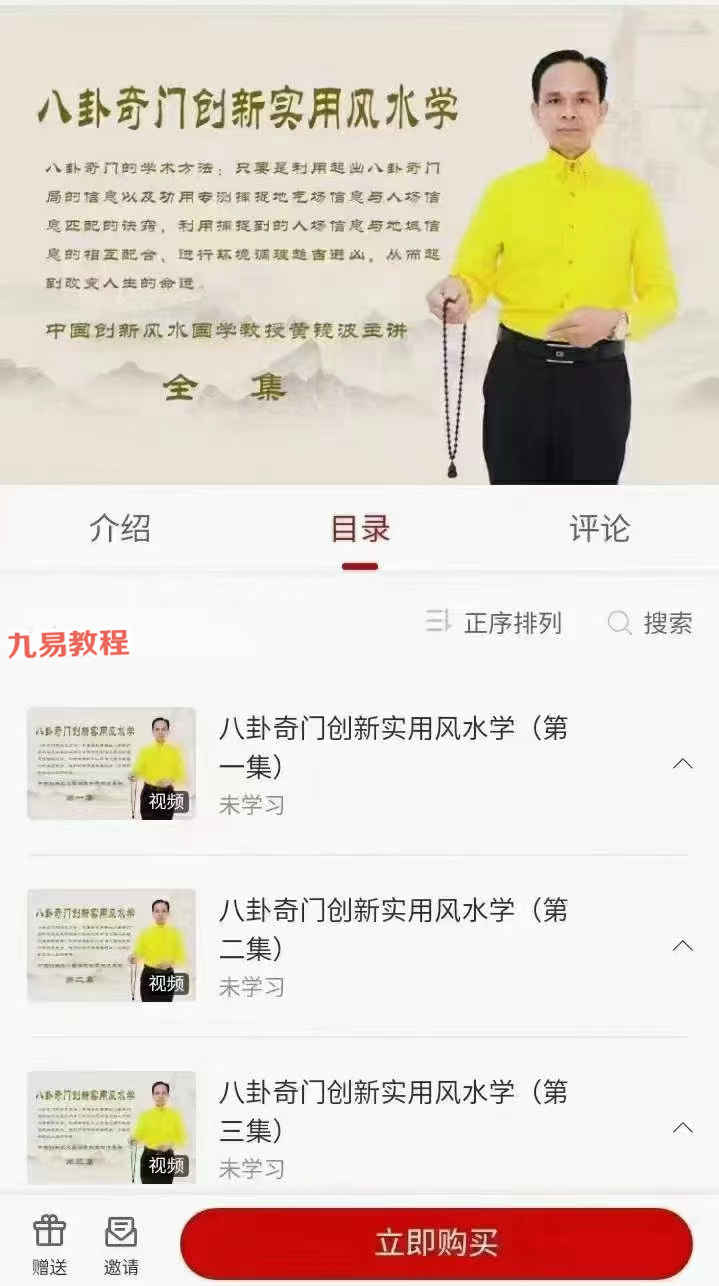Screen dimensions: 719x1286
Task: Switch to the 介绍 tab
Action: [x=120, y=528]
